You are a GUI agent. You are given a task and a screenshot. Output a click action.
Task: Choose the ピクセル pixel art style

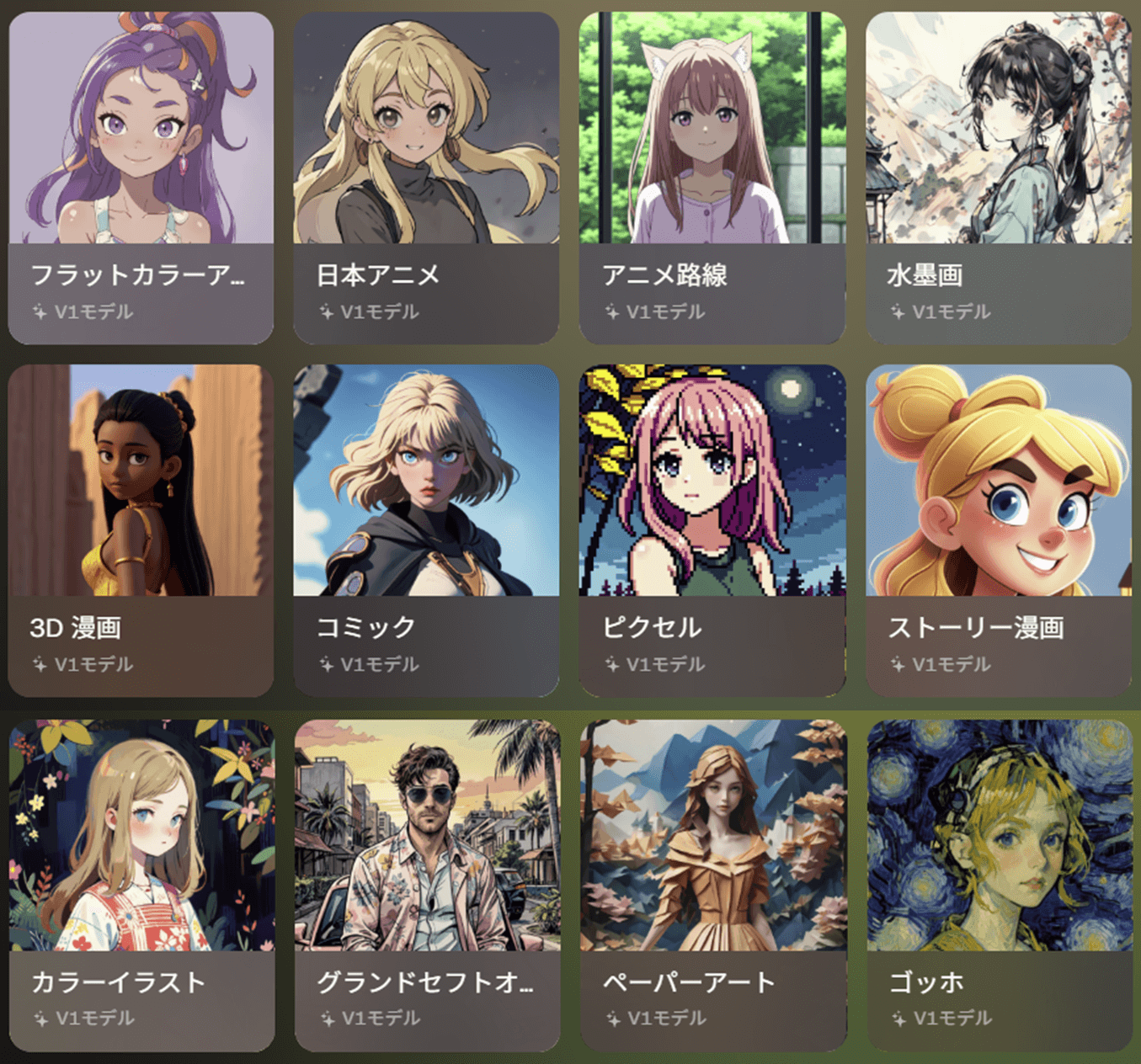coord(712,530)
